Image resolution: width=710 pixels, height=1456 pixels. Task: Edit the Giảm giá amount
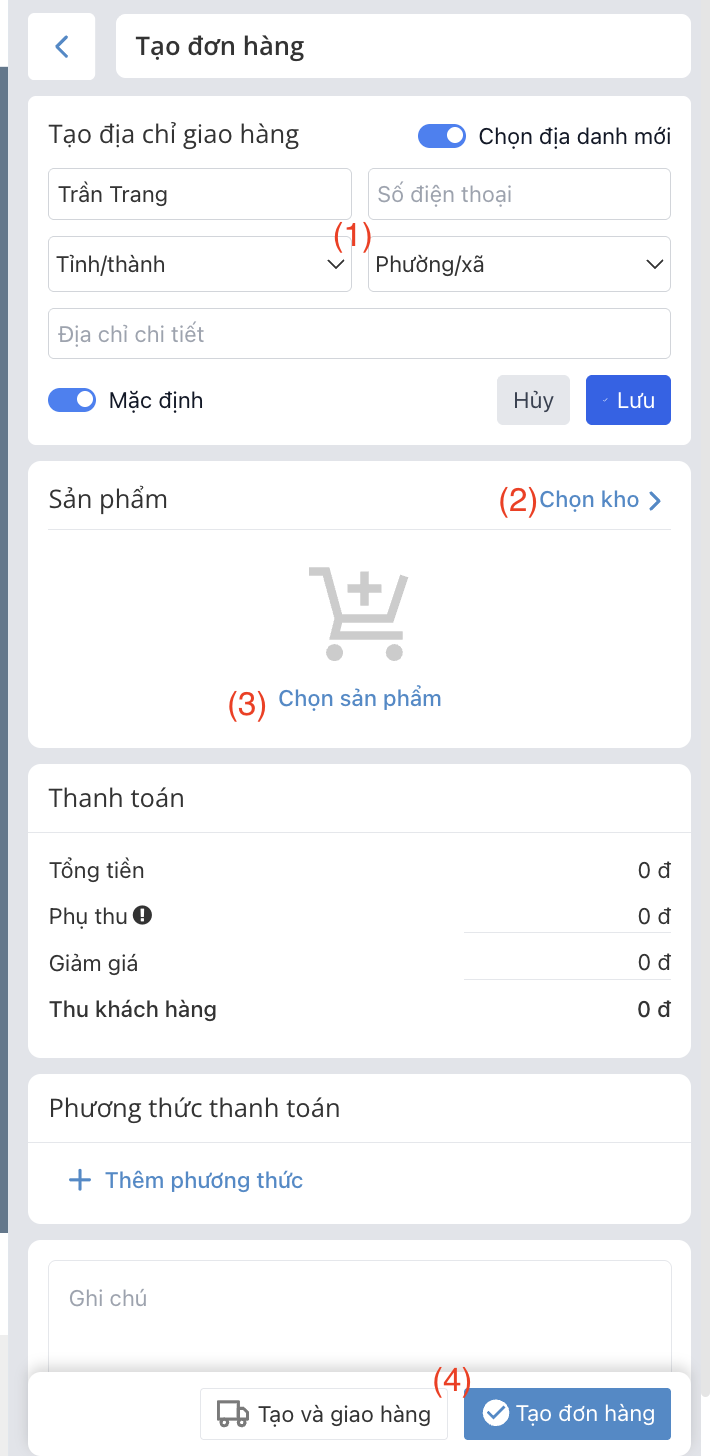[567, 963]
